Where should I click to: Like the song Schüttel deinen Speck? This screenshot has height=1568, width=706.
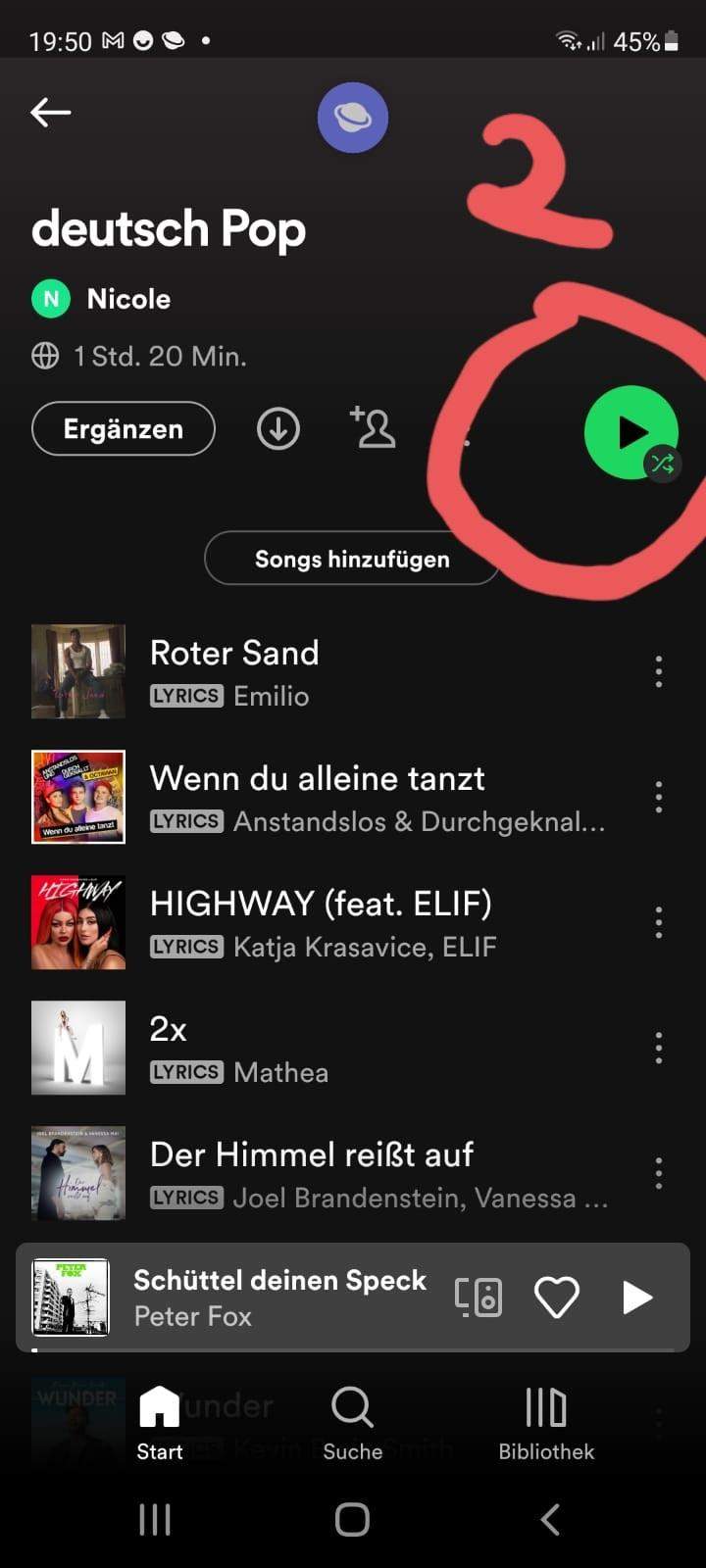[x=556, y=1296]
